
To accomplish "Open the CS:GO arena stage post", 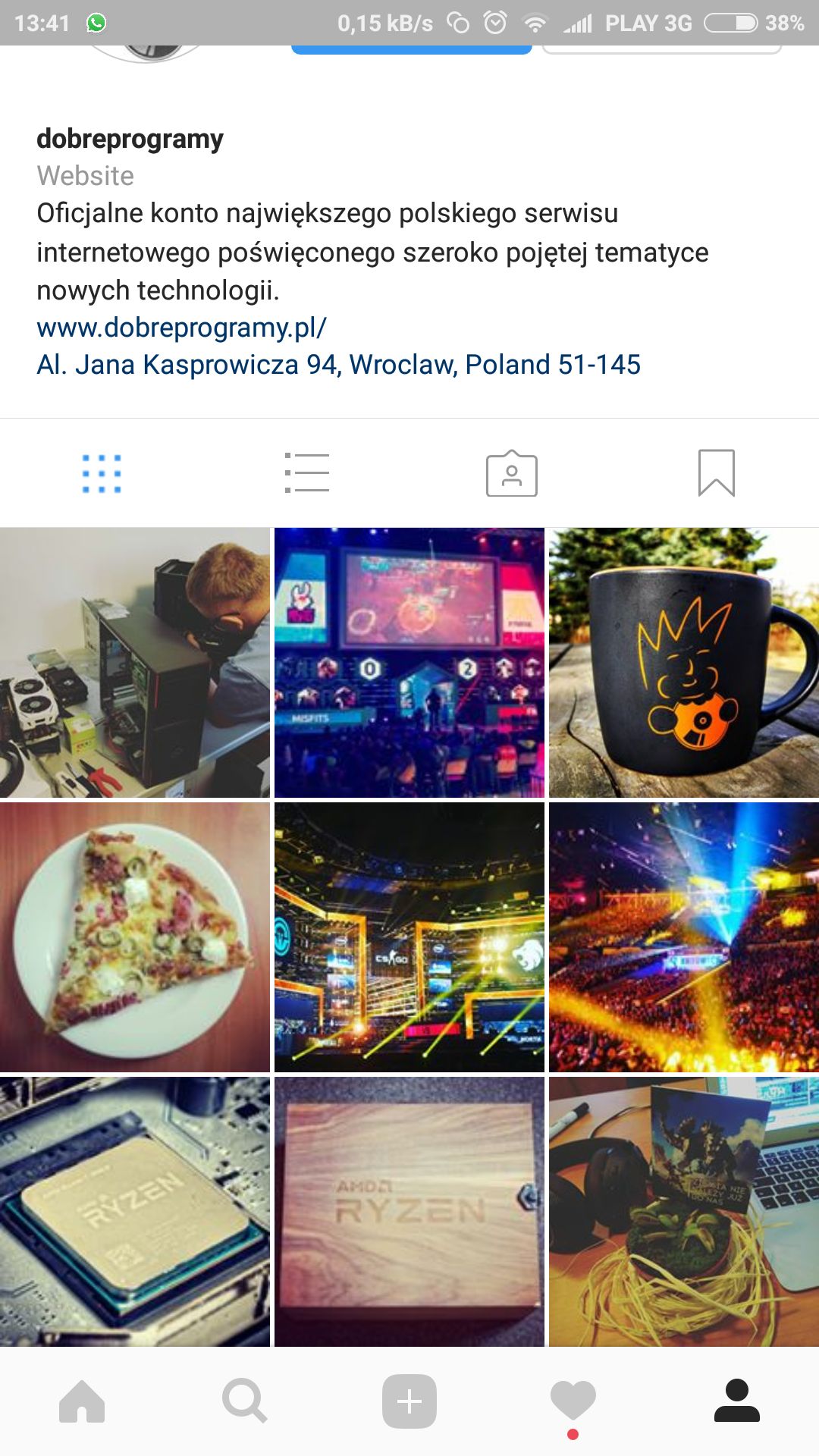I will pyautogui.click(x=409, y=937).
